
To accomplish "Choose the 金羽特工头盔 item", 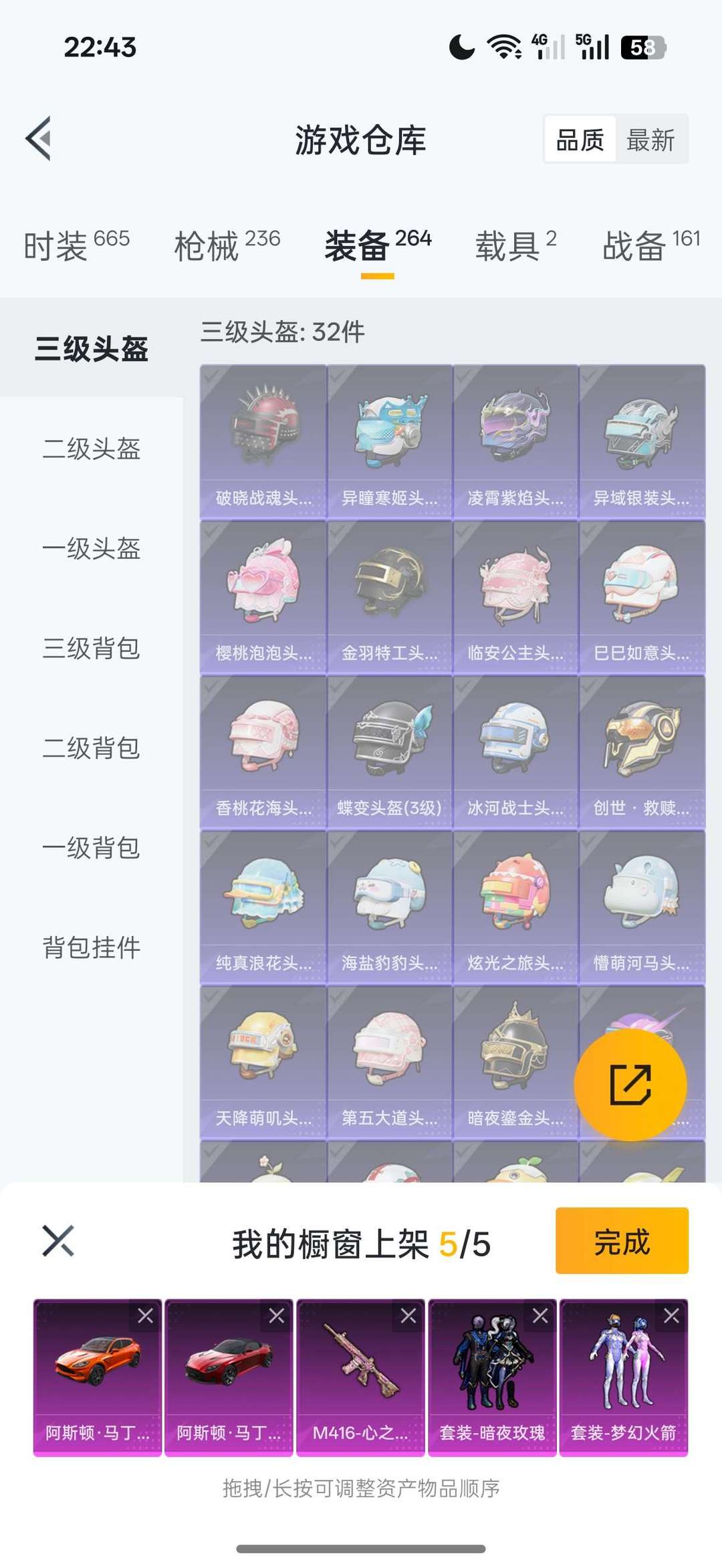I will (x=389, y=597).
